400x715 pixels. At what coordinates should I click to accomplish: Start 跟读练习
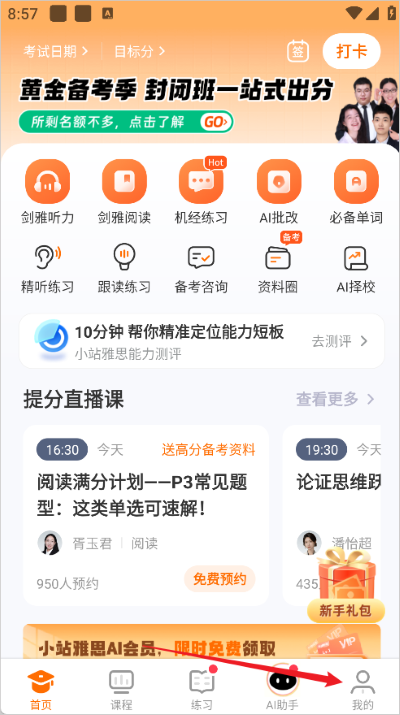[x=124, y=269]
